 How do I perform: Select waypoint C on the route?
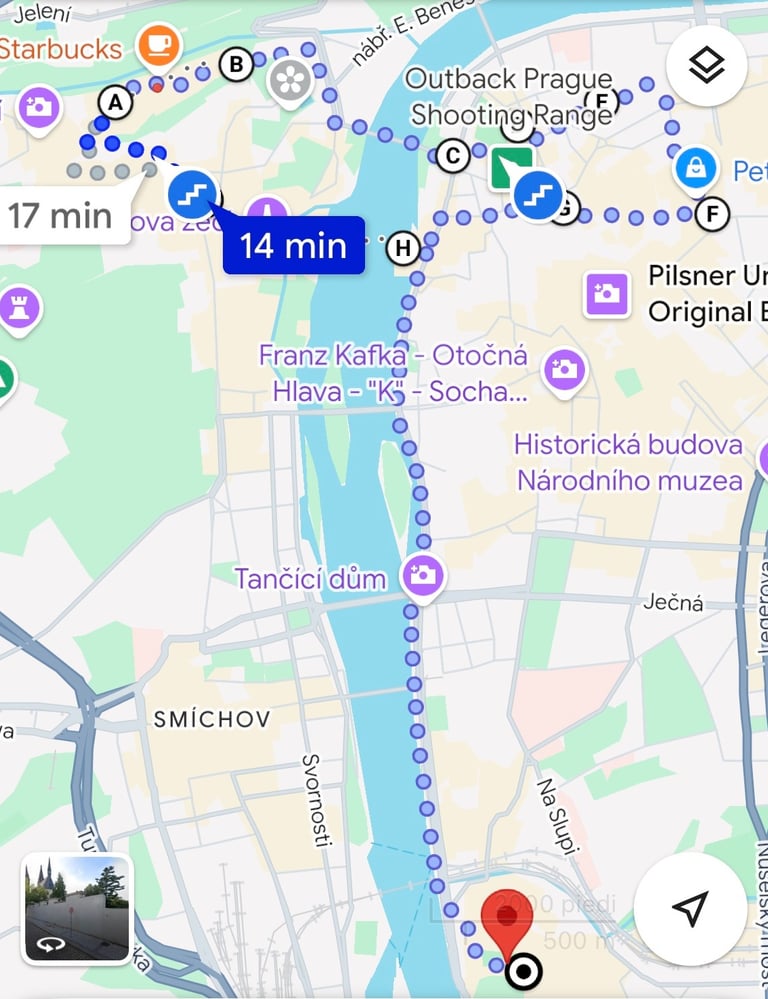click(x=453, y=155)
